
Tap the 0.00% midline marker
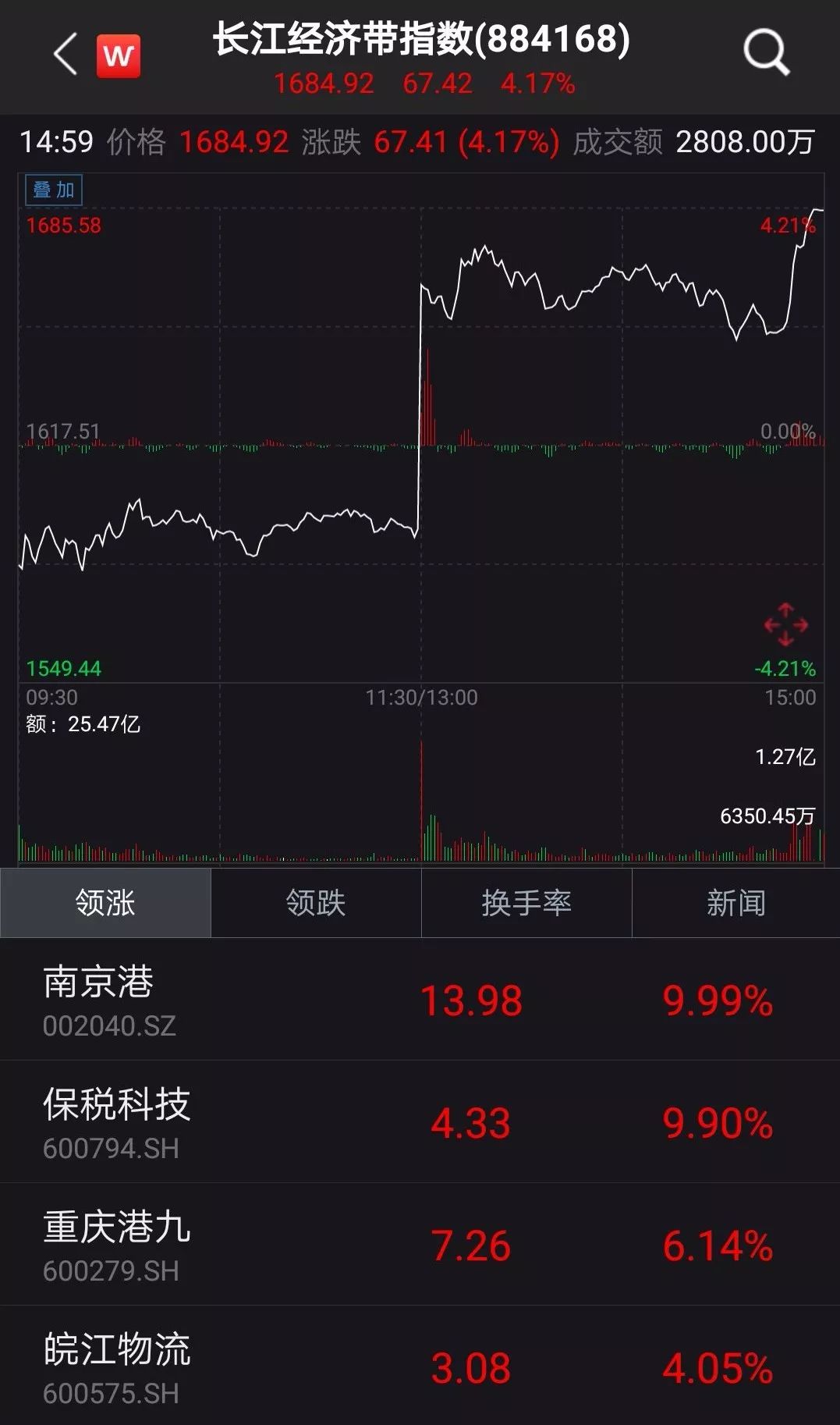[788, 430]
